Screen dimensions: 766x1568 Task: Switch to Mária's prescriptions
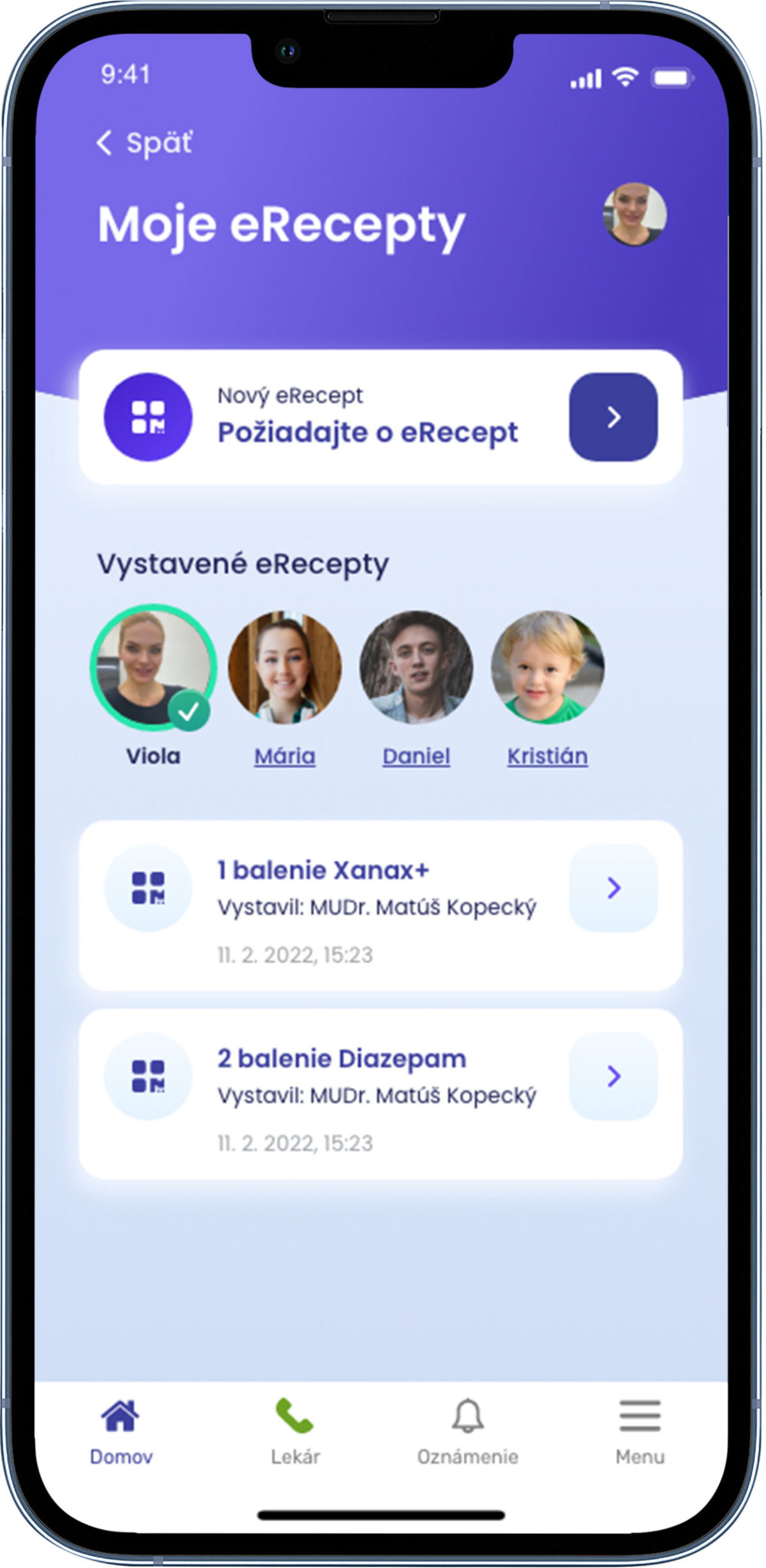pyautogui.click(x=285, y=668)
